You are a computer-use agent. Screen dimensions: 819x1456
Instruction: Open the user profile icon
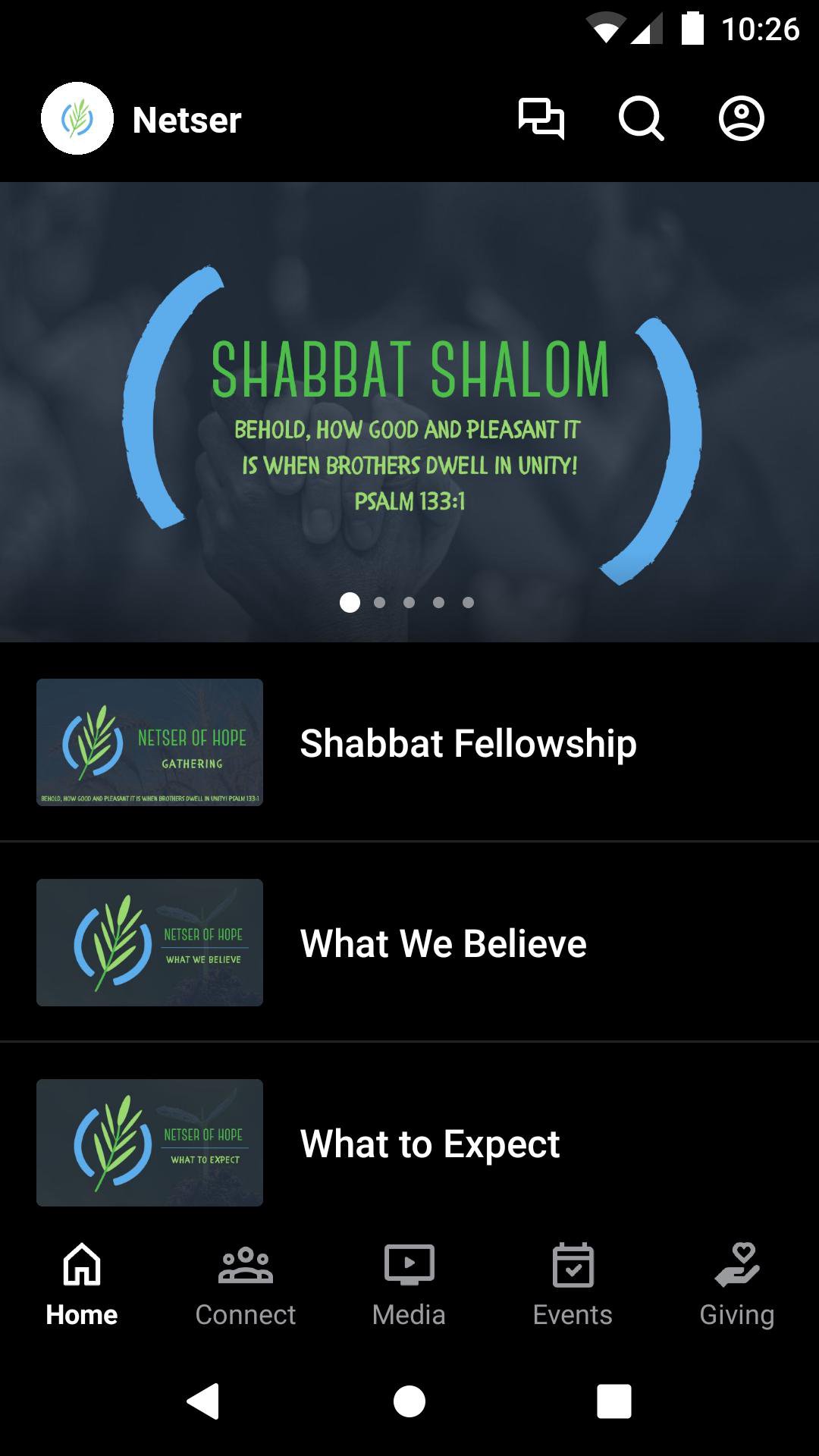pos(741,119)
